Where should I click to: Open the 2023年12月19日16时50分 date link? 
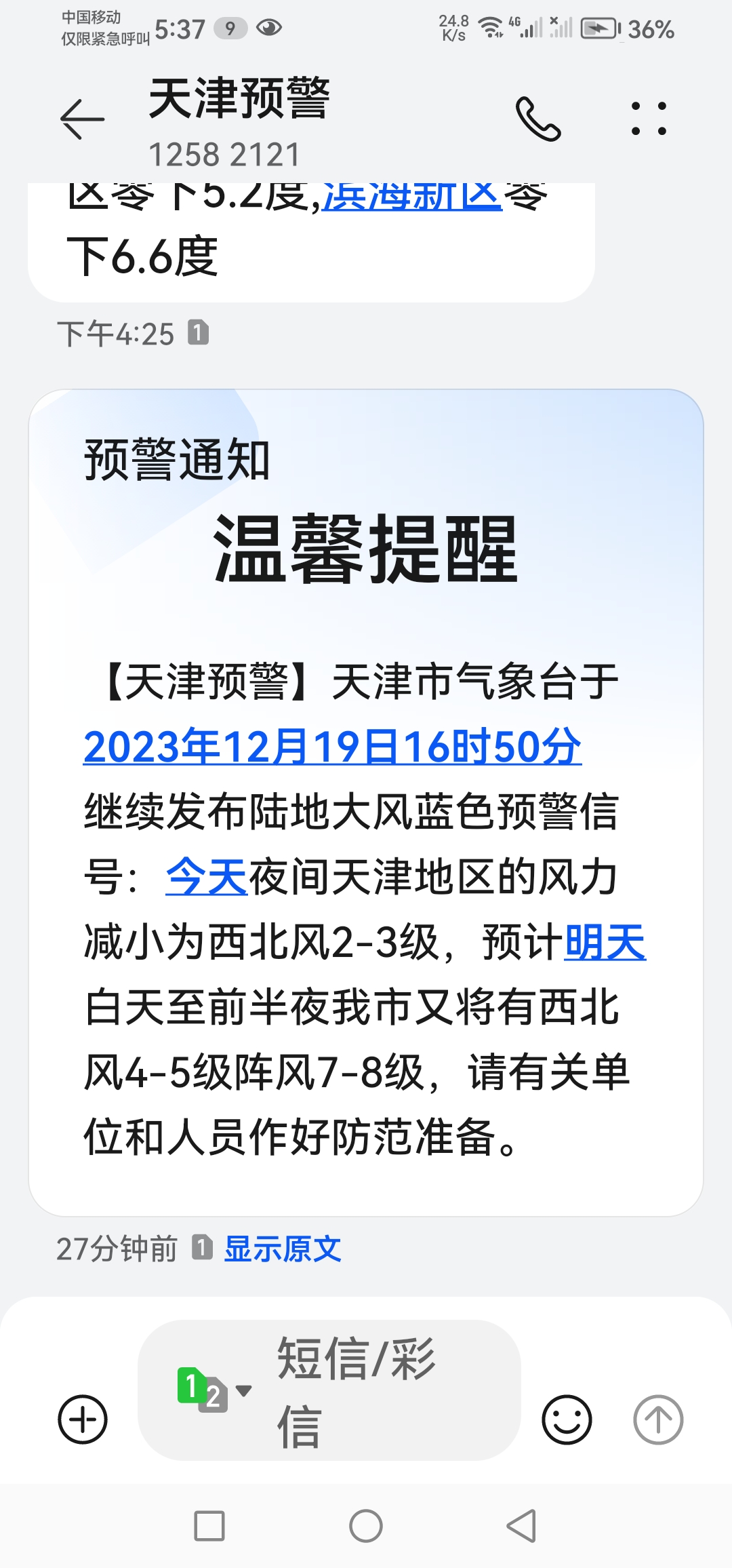tap(332, 747)
